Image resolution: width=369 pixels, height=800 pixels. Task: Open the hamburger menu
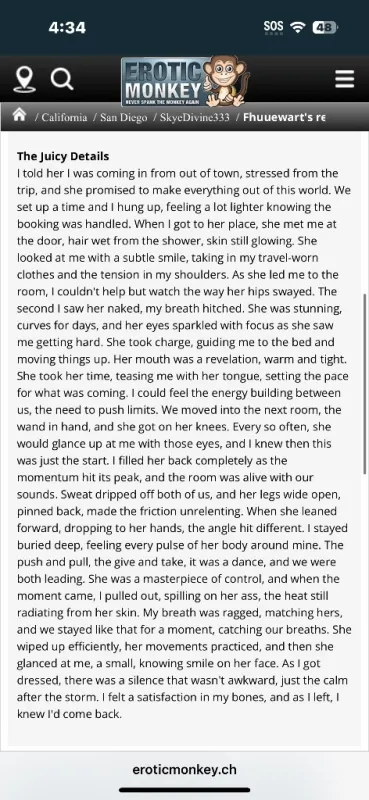[345, 79]
